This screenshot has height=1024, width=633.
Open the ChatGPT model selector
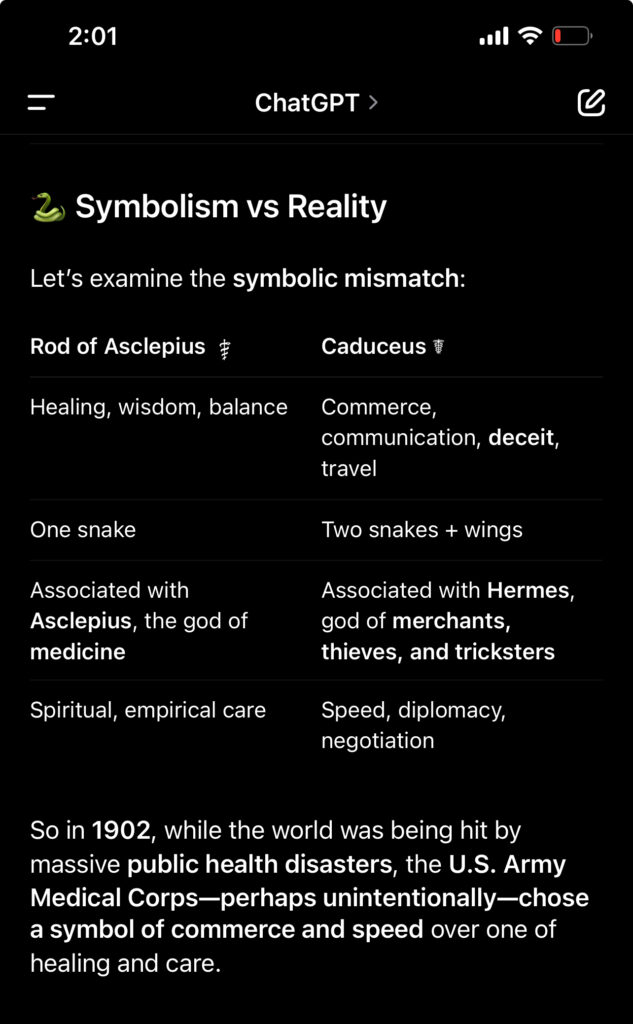[x=316, y=102]
